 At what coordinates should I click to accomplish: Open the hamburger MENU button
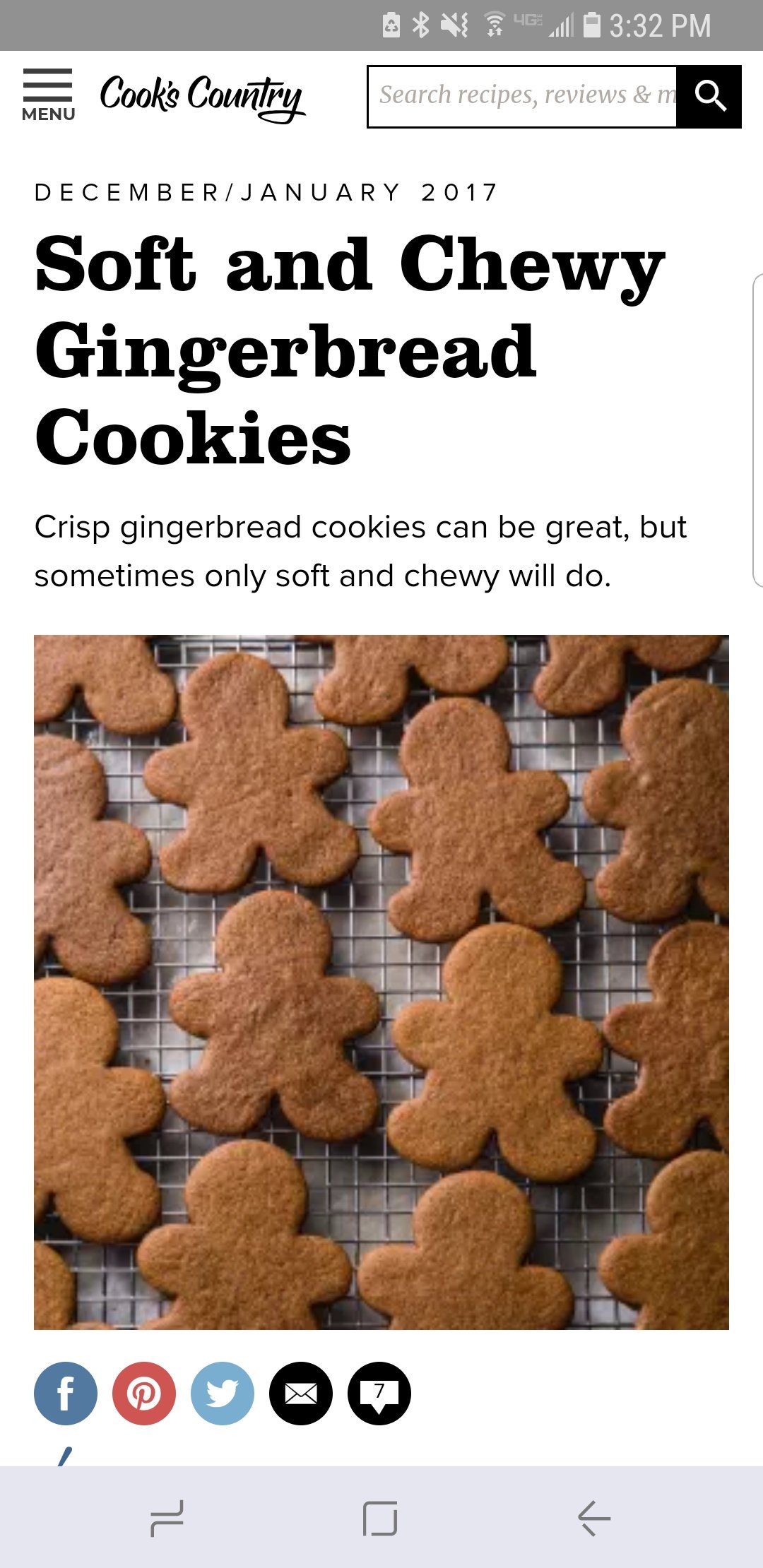point(48,95)
